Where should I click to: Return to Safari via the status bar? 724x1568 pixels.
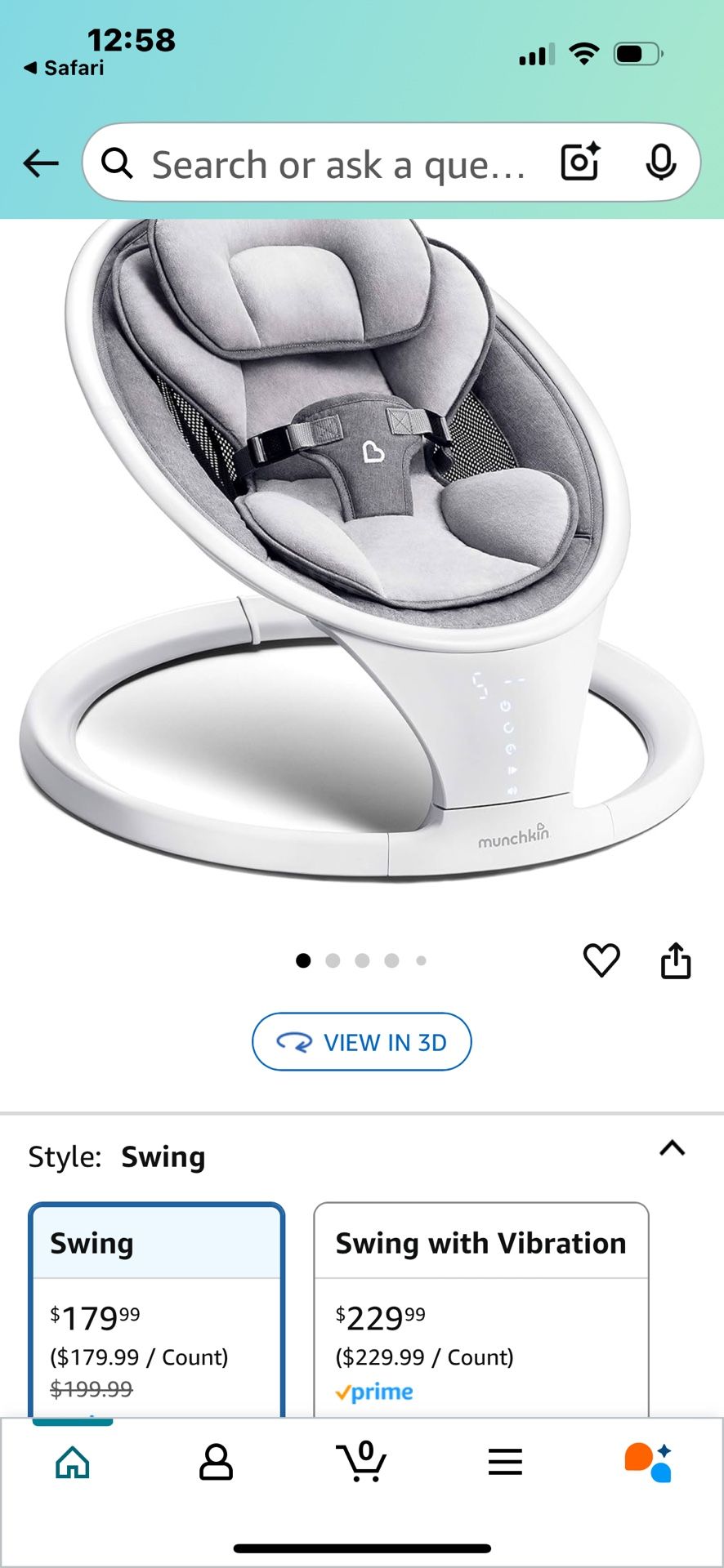tap(65, 68)
